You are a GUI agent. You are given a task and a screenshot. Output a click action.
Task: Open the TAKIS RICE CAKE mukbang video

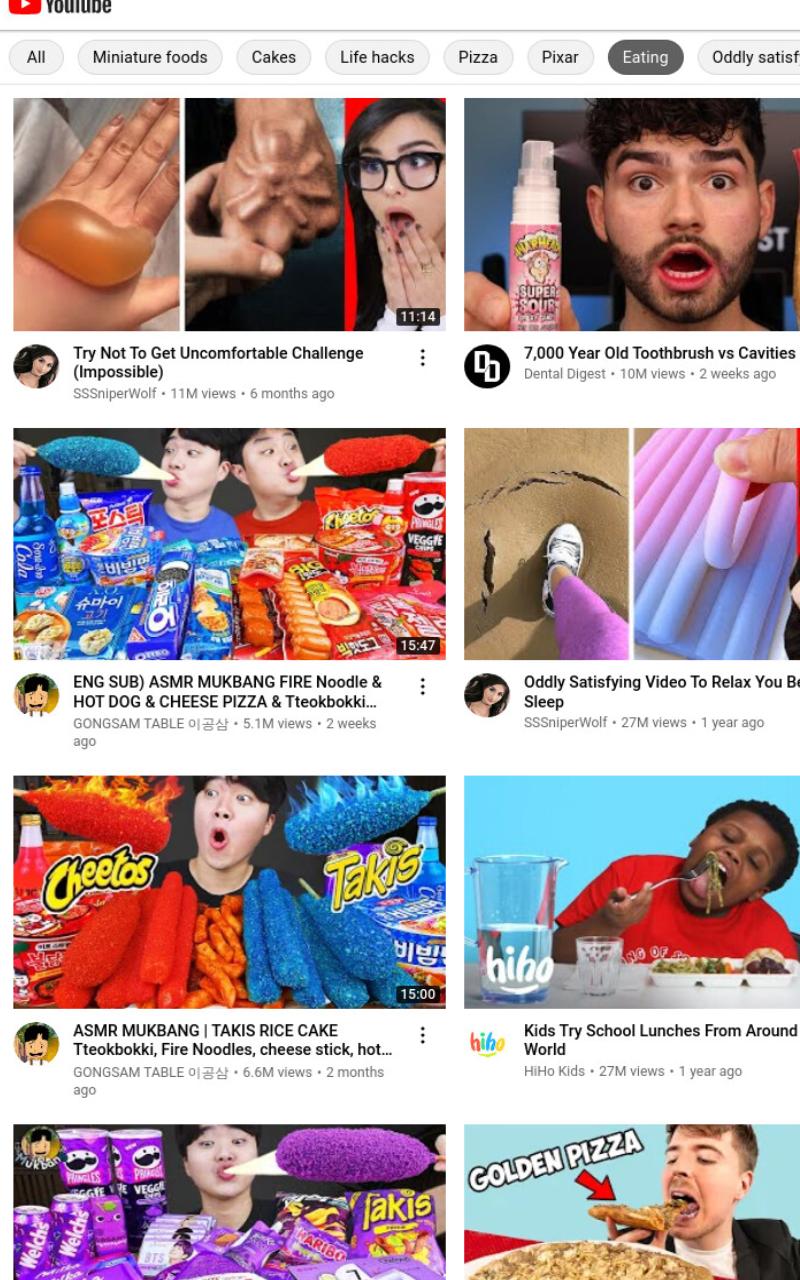tap(229, 892)
